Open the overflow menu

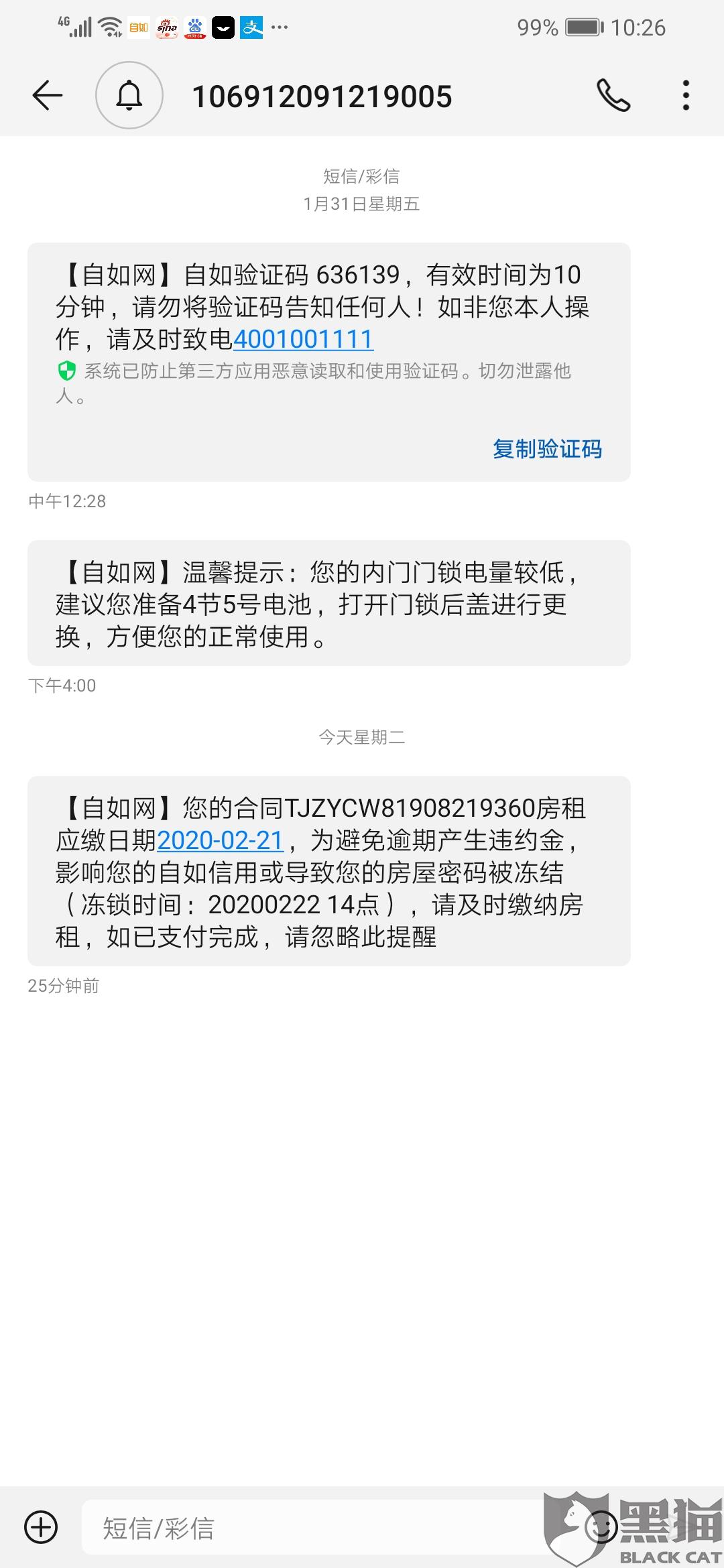tap(685, 95)
